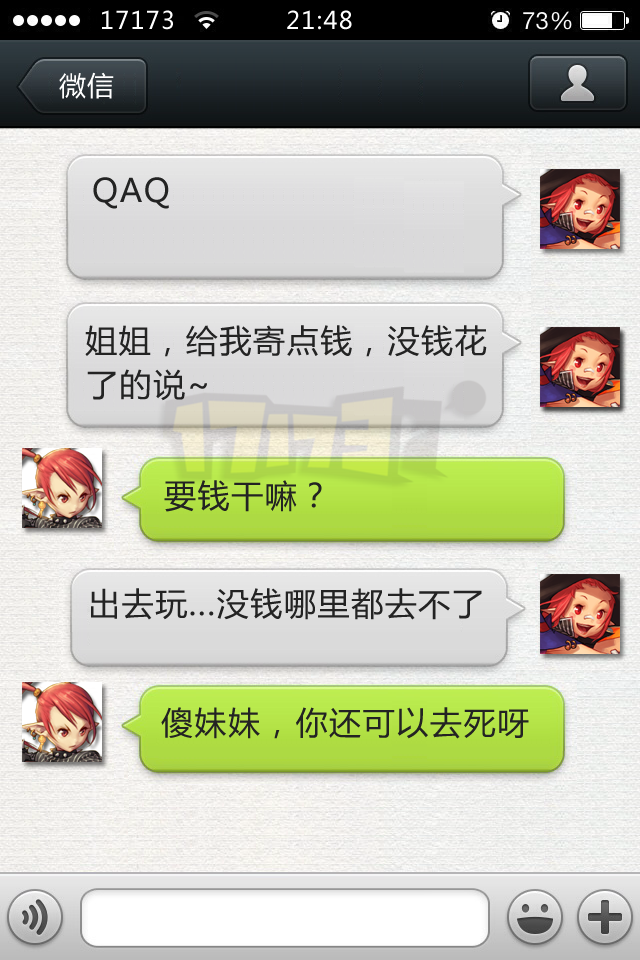Tap the avatar next to the QAQ message
Viewport: 640px width, 960px height.
[x=579, y=209]
